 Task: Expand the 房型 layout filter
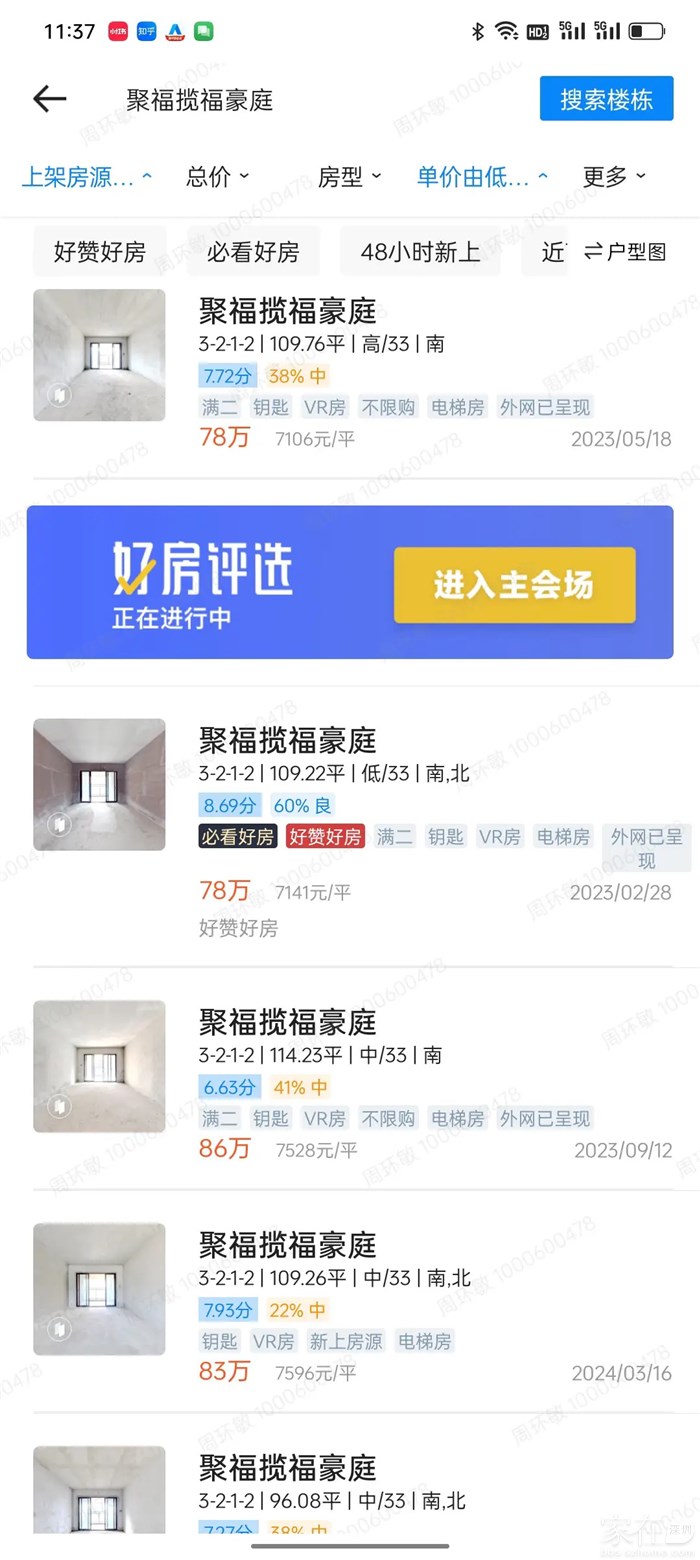pos(349,177)
